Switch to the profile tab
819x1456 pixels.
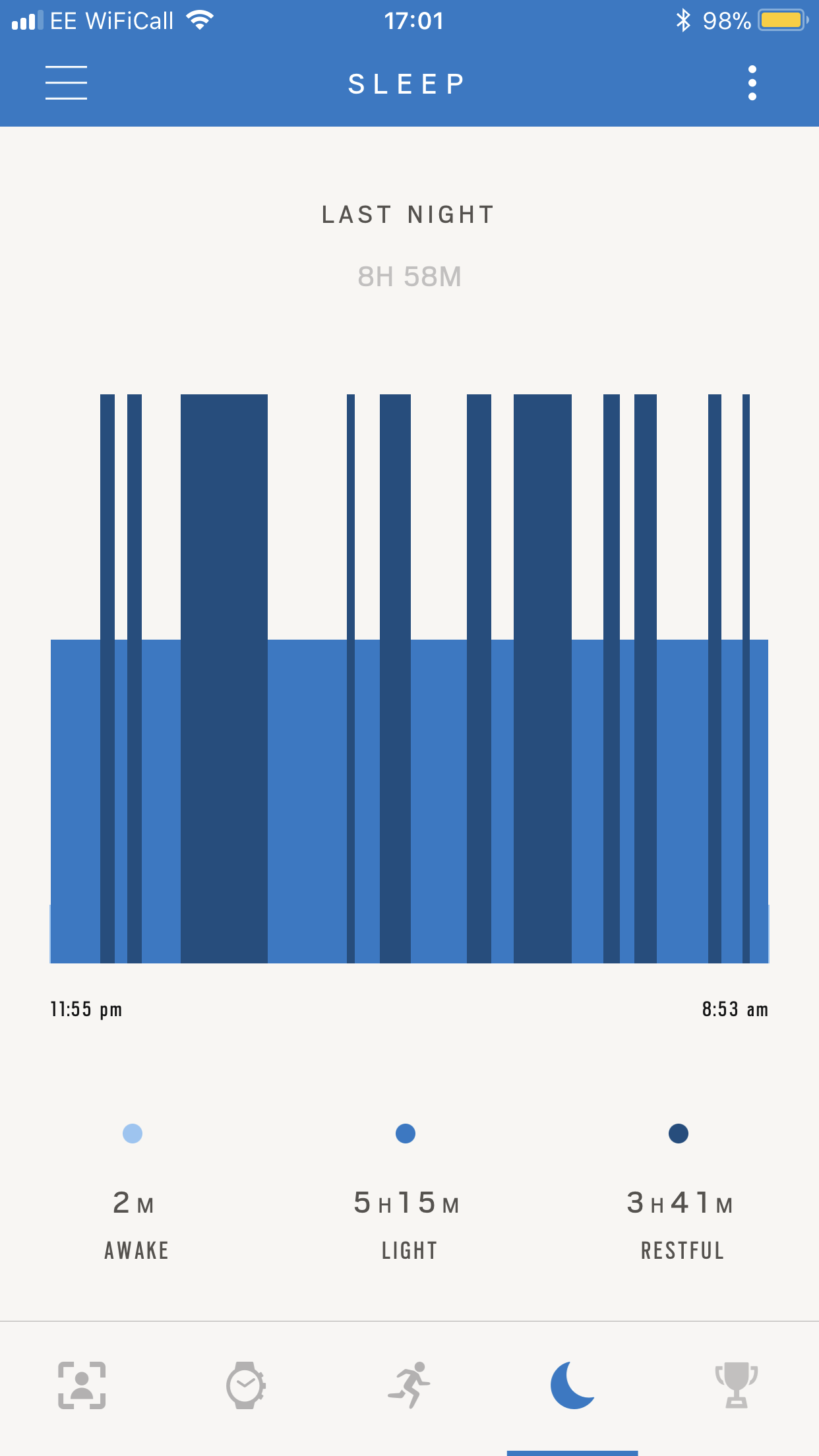[x=82, y=1385]
